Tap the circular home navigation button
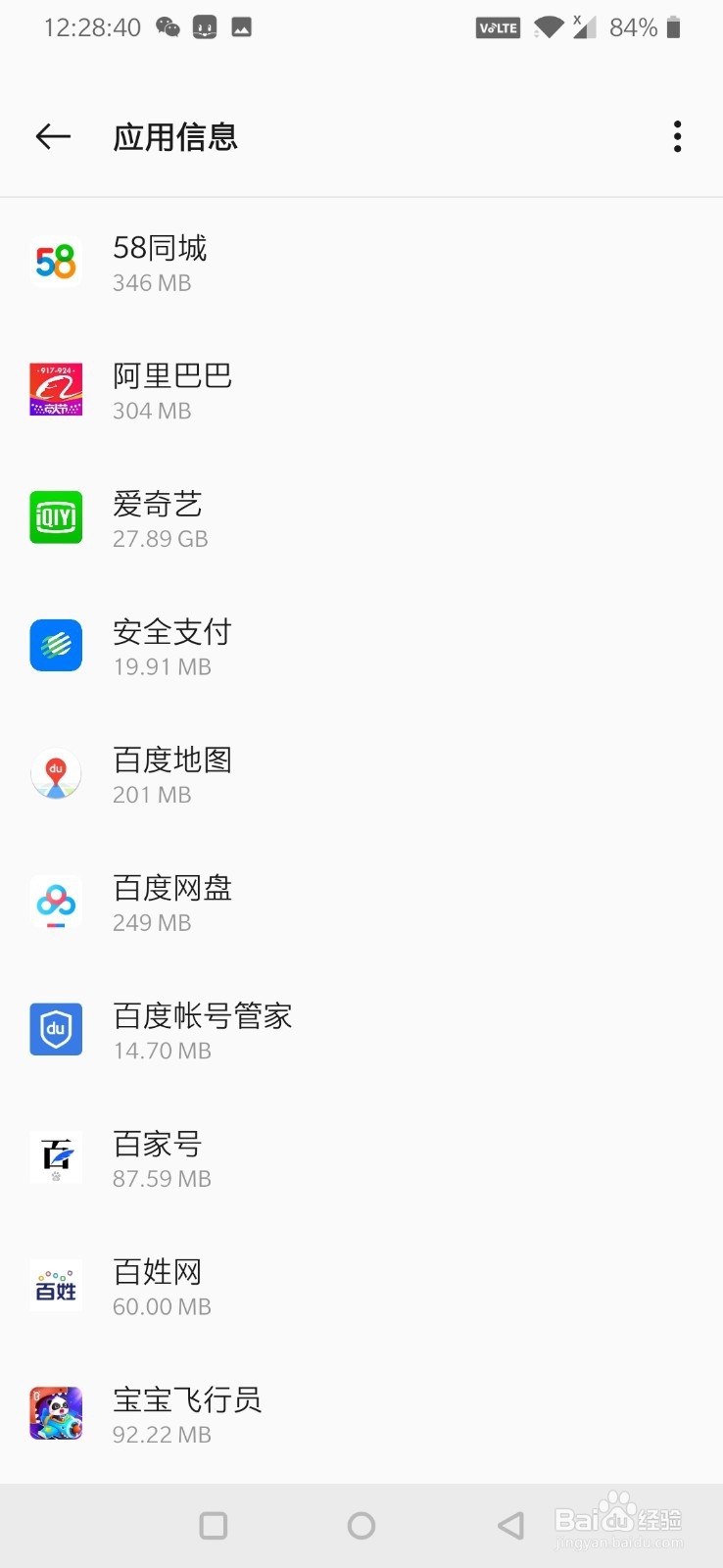 tap(361, 1525)
